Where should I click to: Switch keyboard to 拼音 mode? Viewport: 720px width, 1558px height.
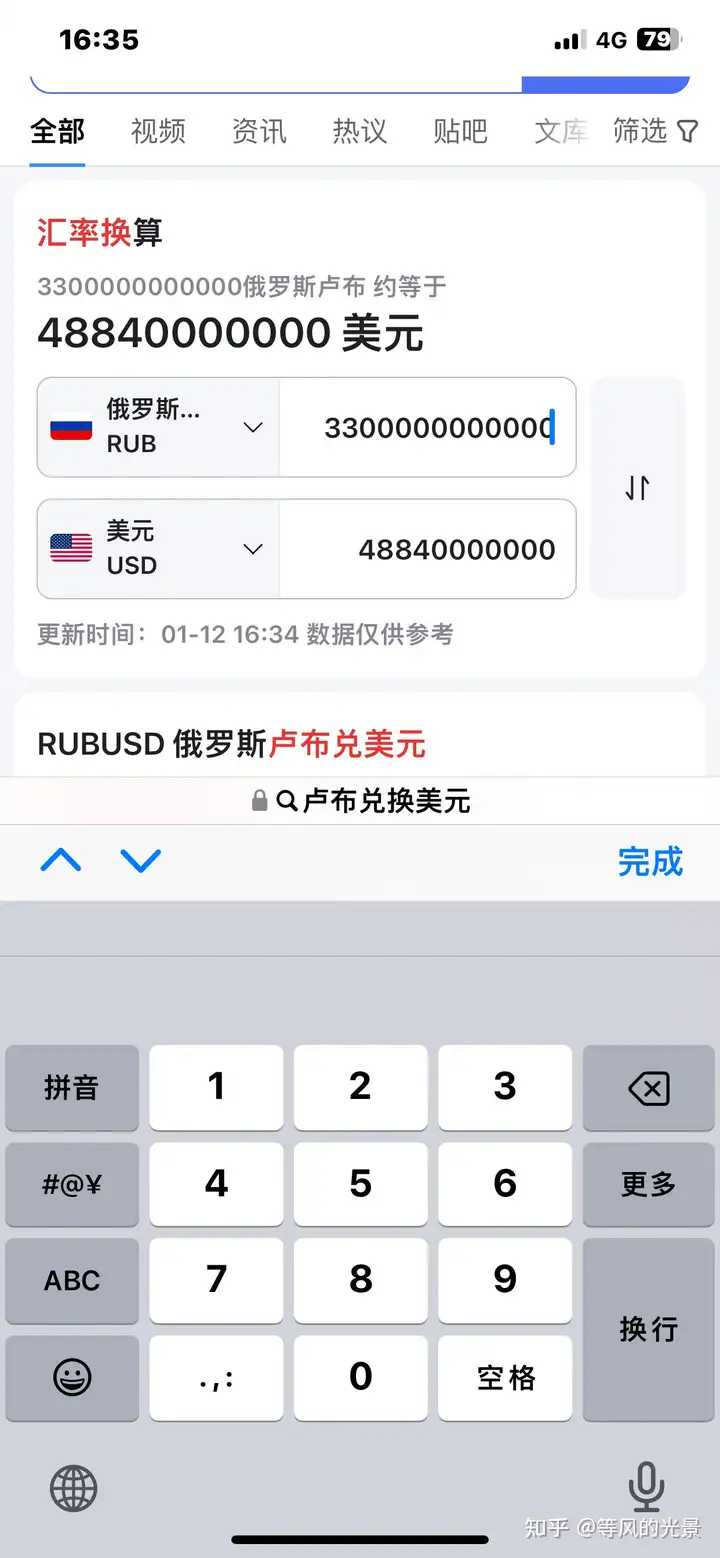(72, 1088)
